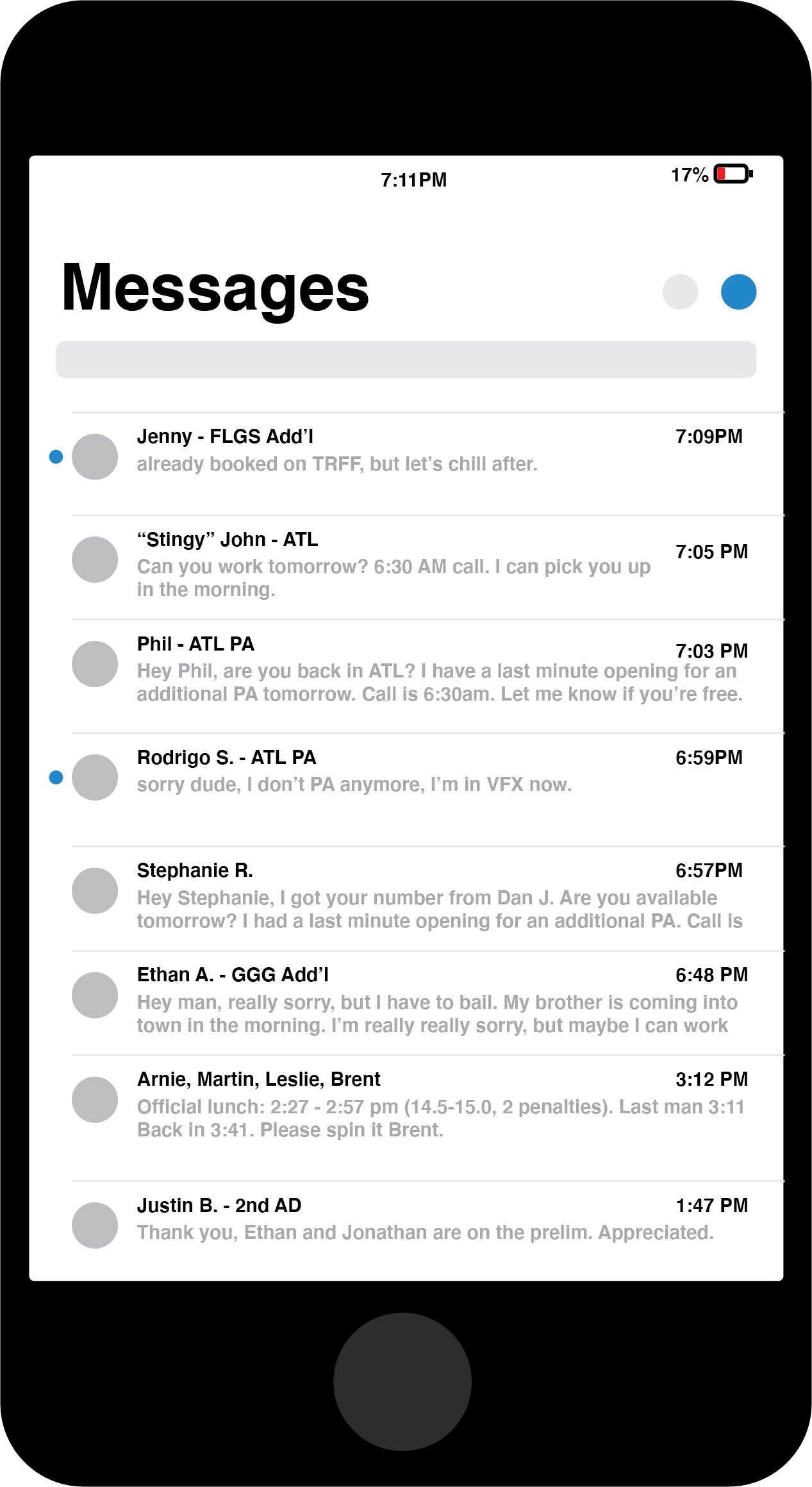Tap Justin B.'s message preview text
This screenshot has width=812, height=1487.
point(426,1232)
